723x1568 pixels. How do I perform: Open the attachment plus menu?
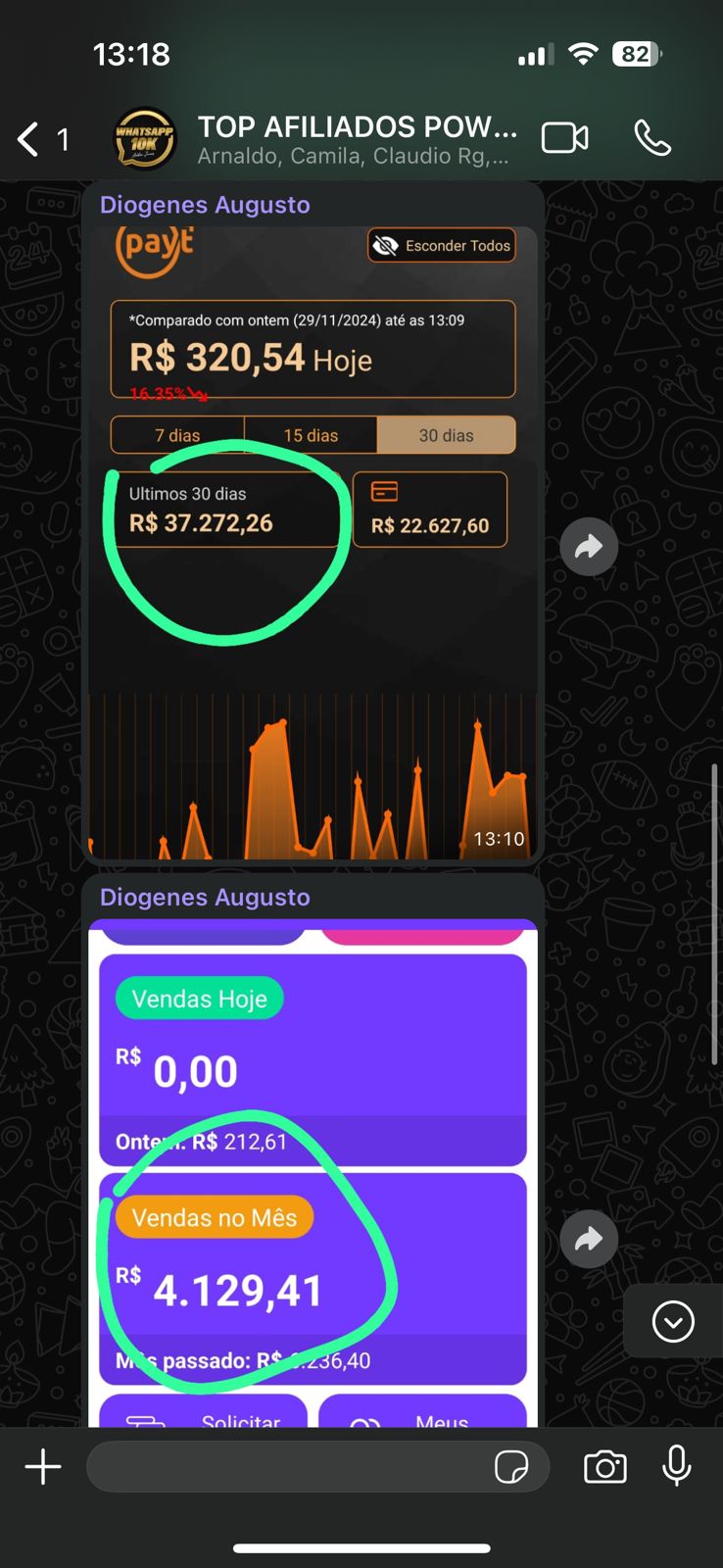pyautogui.click(x=43, y=1467)
